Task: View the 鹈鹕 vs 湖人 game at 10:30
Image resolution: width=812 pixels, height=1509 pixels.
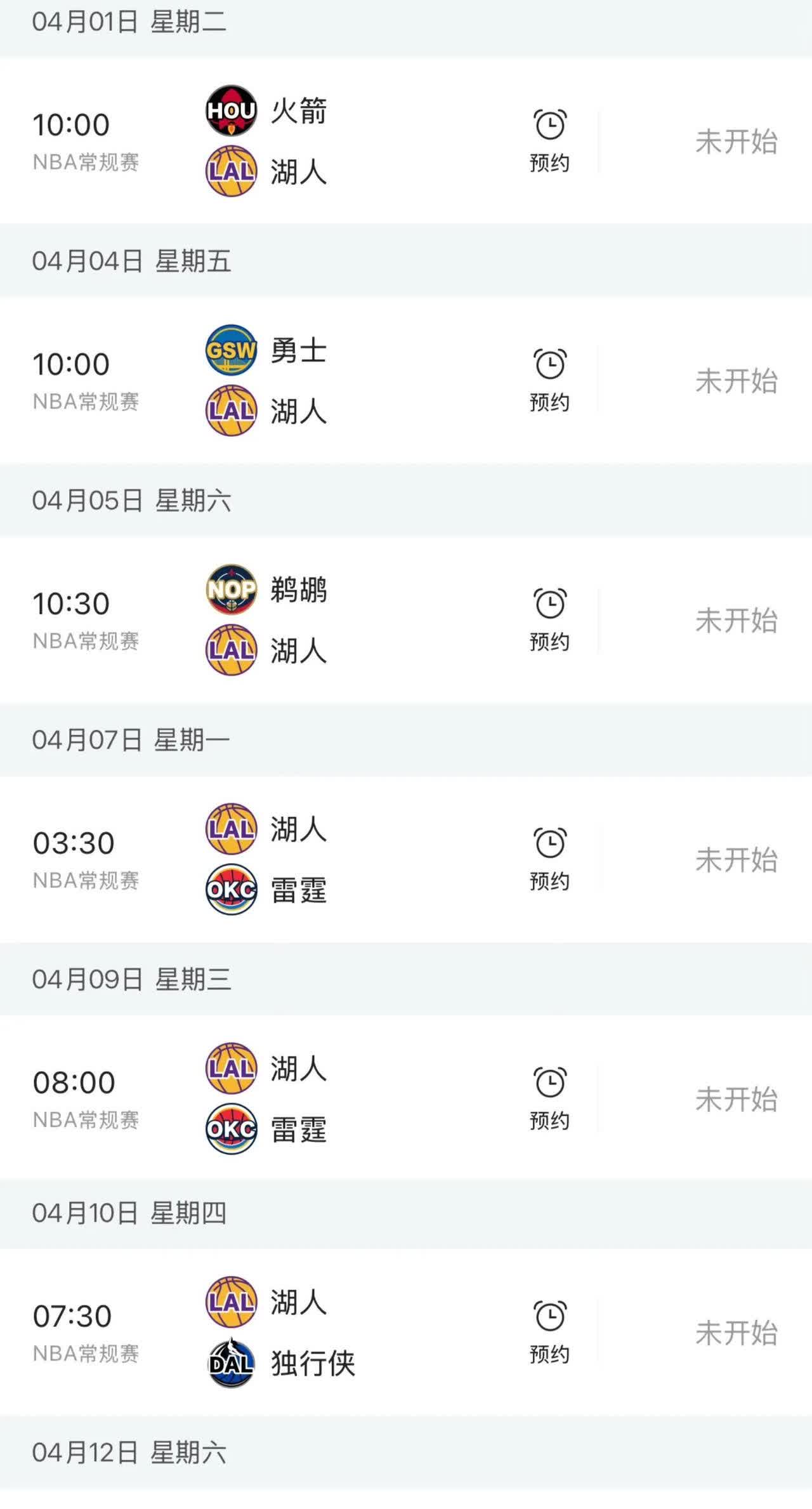Action: [406, 619]
